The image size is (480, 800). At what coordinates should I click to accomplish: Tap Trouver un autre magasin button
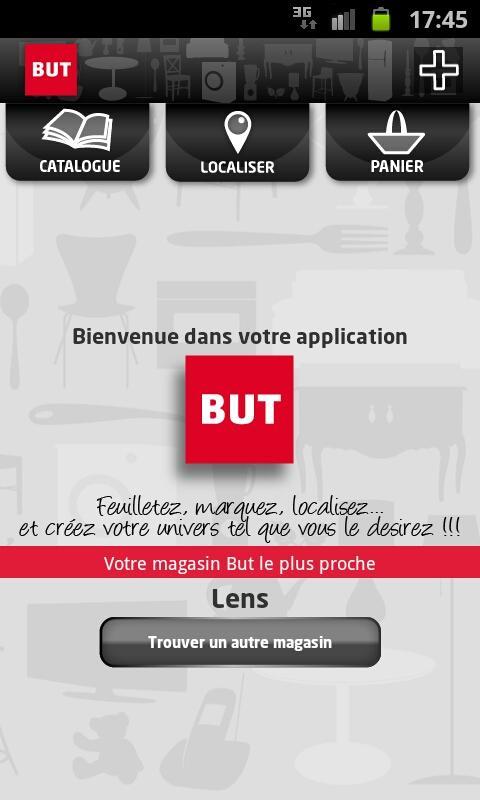coord(240,642)
